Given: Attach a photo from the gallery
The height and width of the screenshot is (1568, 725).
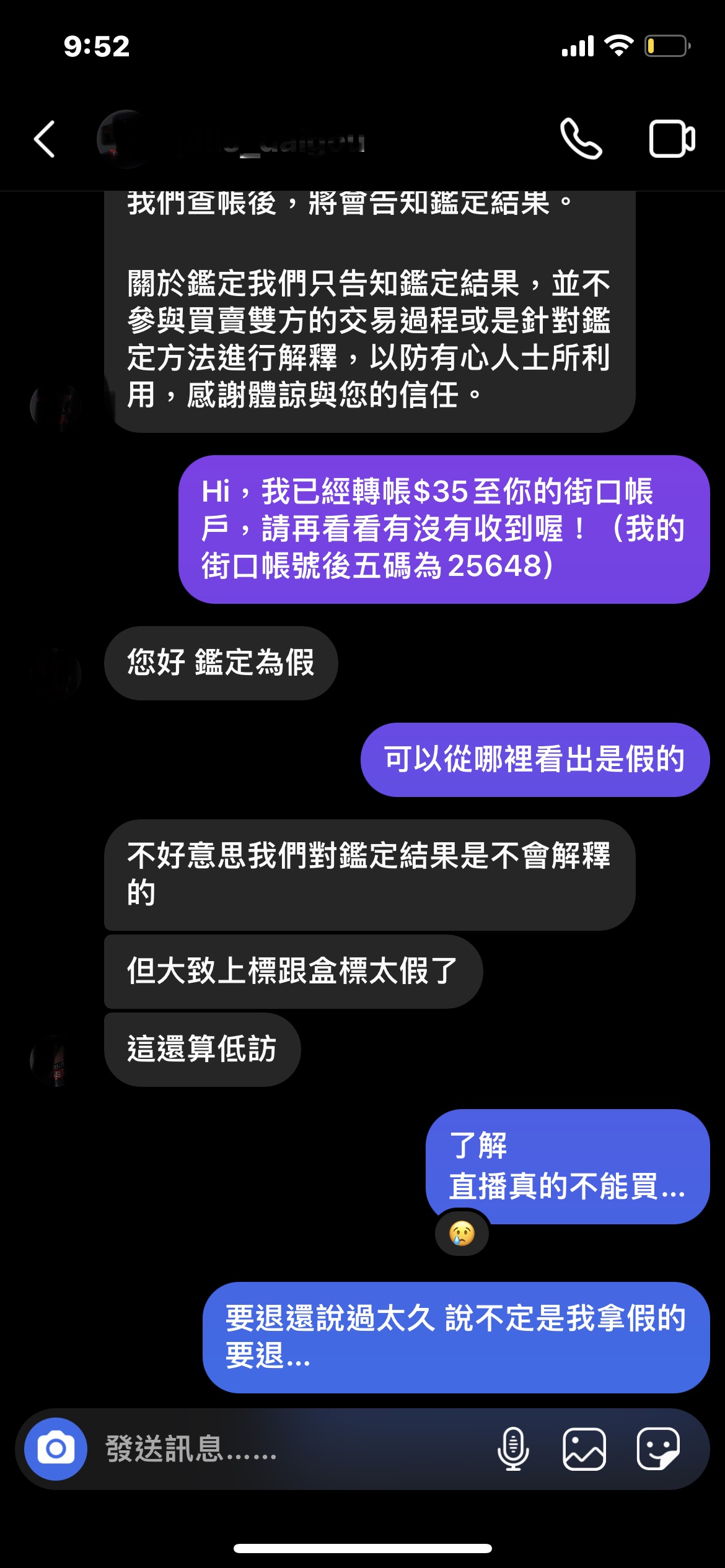Looking at the screenshot, I should (584, 1449).
